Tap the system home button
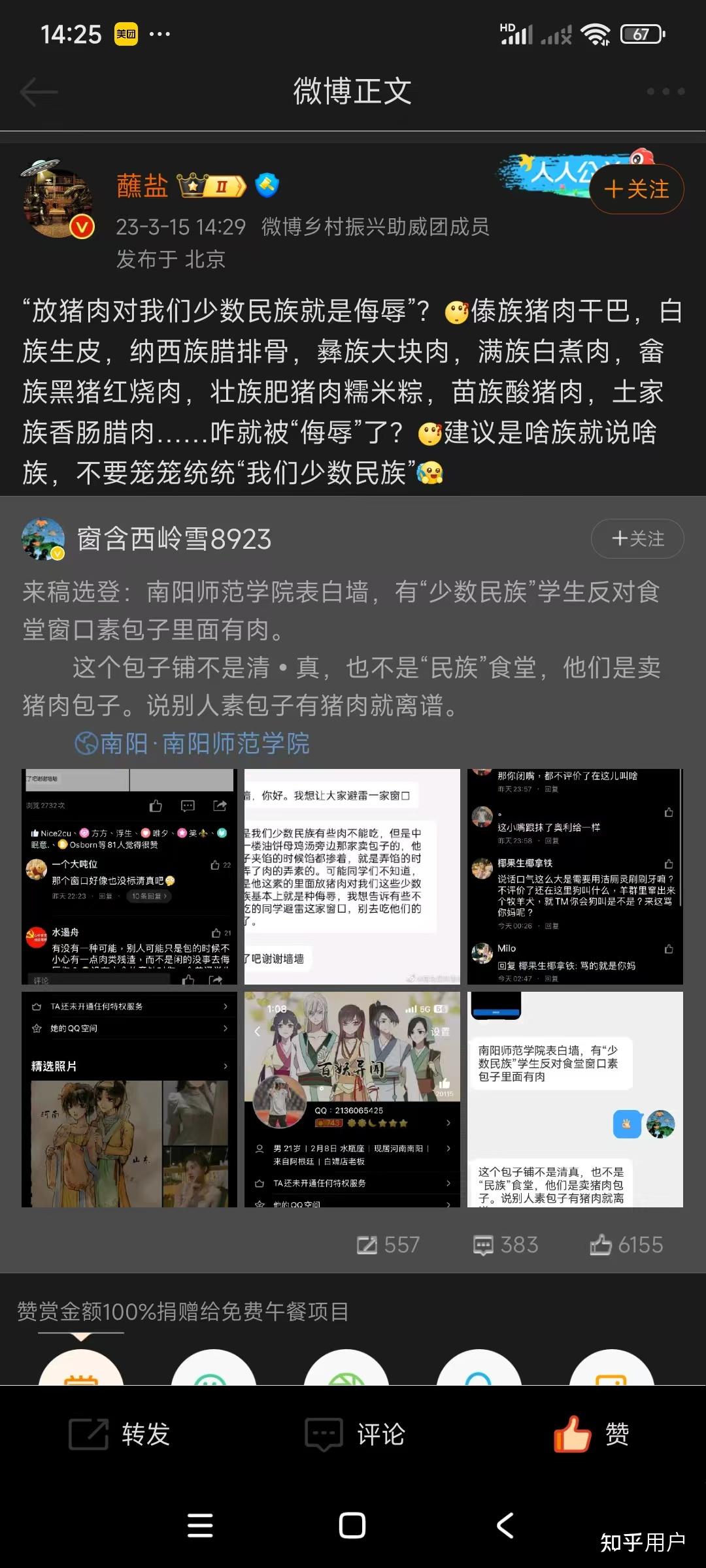Viewport: 706px width, 1568px height. [x=352, y=1526]
